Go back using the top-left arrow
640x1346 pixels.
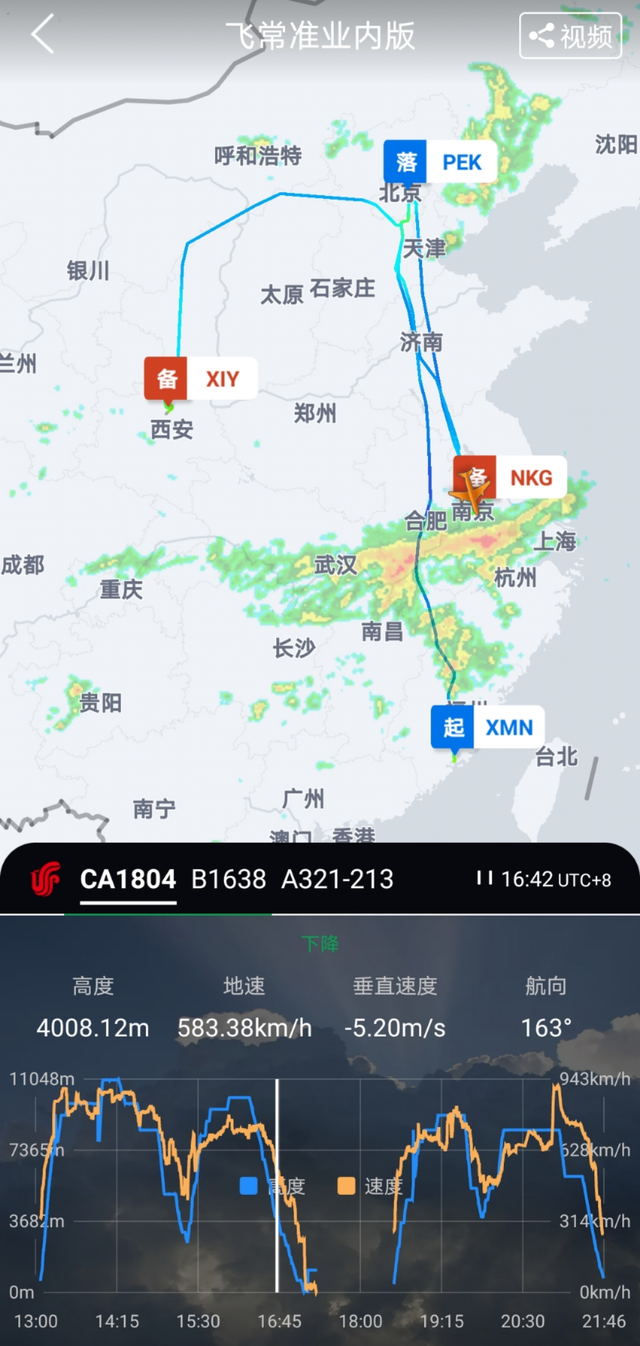[42, 35]
